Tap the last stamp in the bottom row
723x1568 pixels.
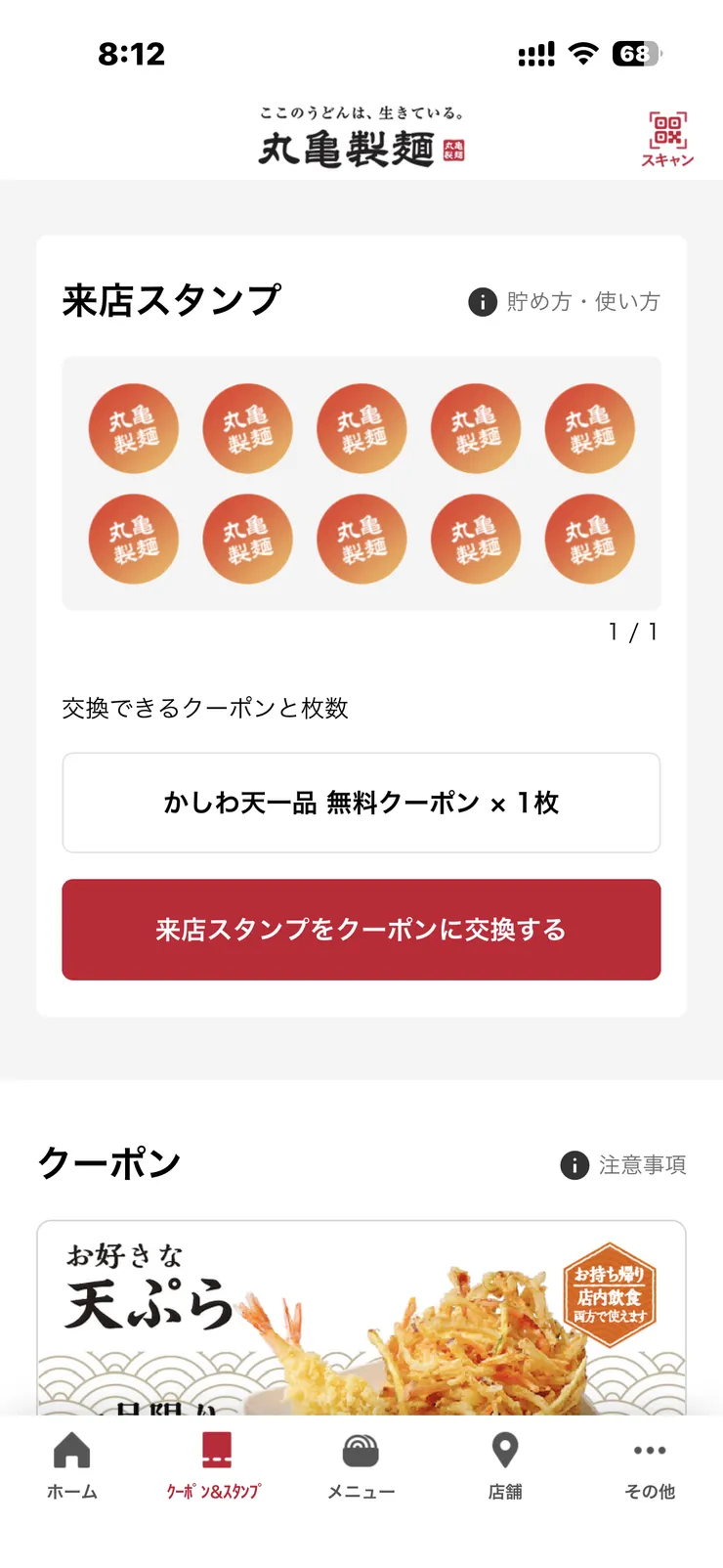click(589, 539)
